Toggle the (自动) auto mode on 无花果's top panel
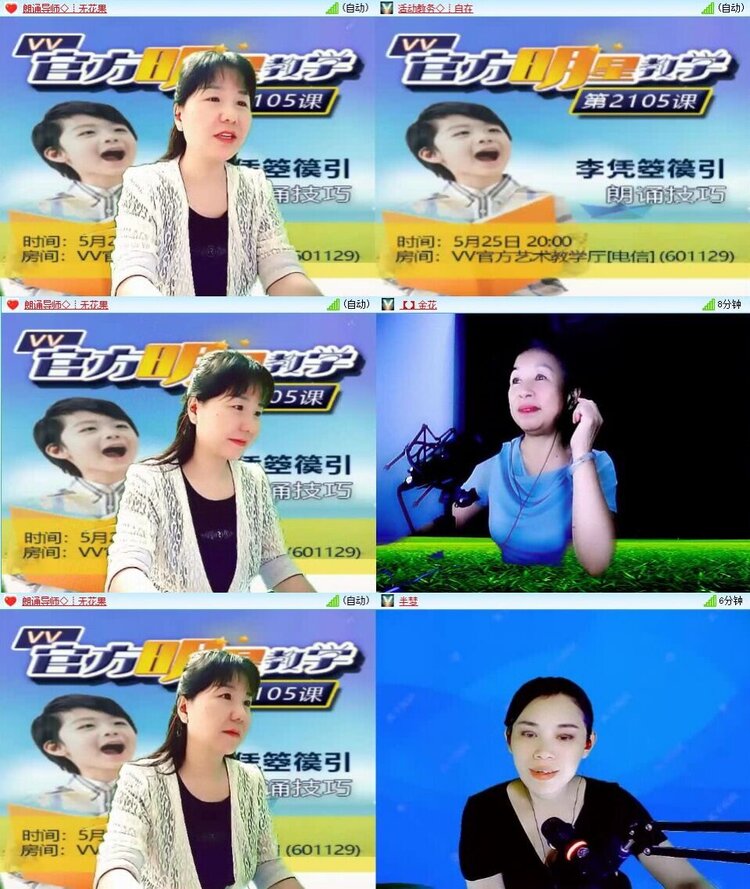 355,10
